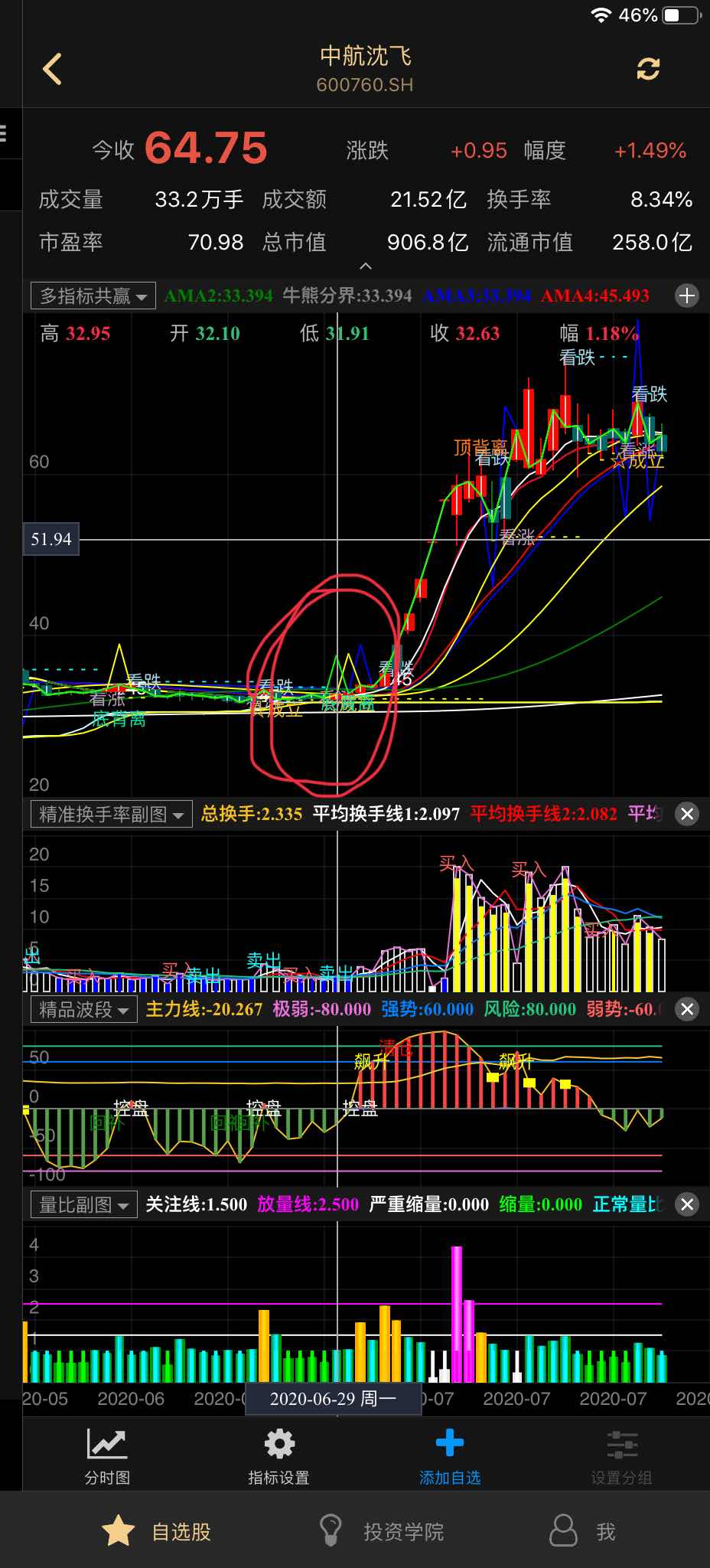Refresh the stock quote data

(x=648, y=70)
